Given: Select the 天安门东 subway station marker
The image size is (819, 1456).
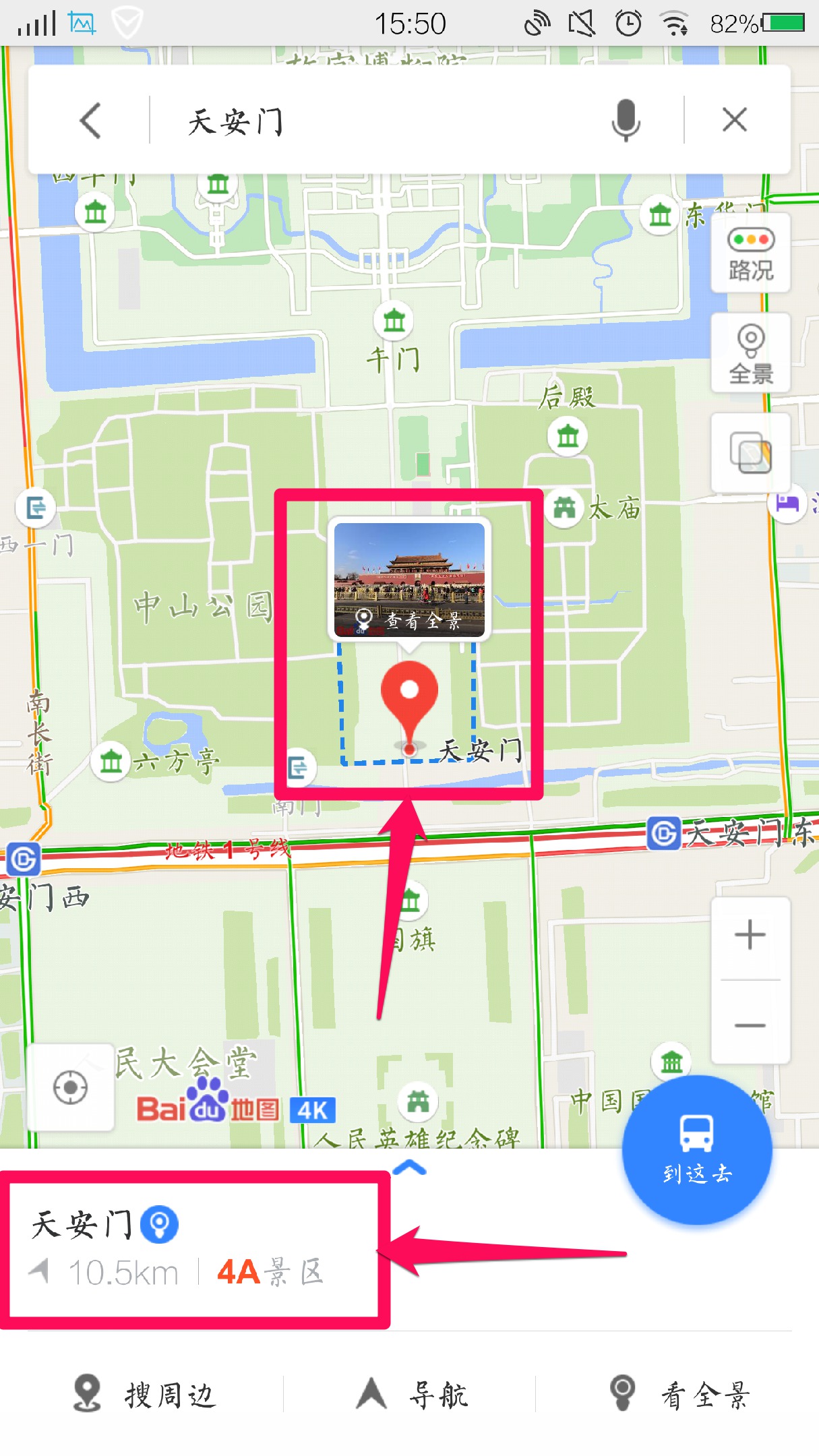Looking at the screenshot, I should (x=664, y=834).
